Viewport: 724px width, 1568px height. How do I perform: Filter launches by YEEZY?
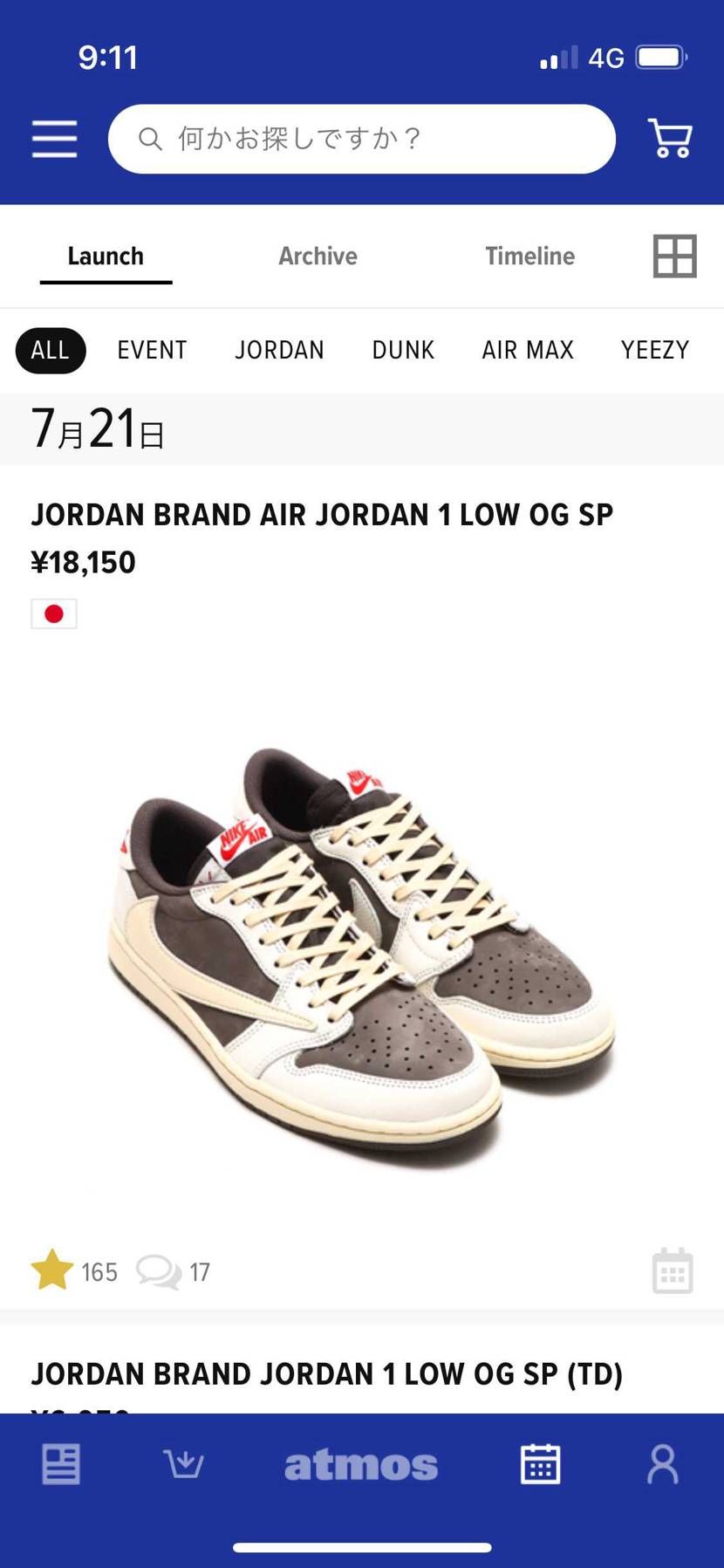pyautogui.click(x=654, y=350)
